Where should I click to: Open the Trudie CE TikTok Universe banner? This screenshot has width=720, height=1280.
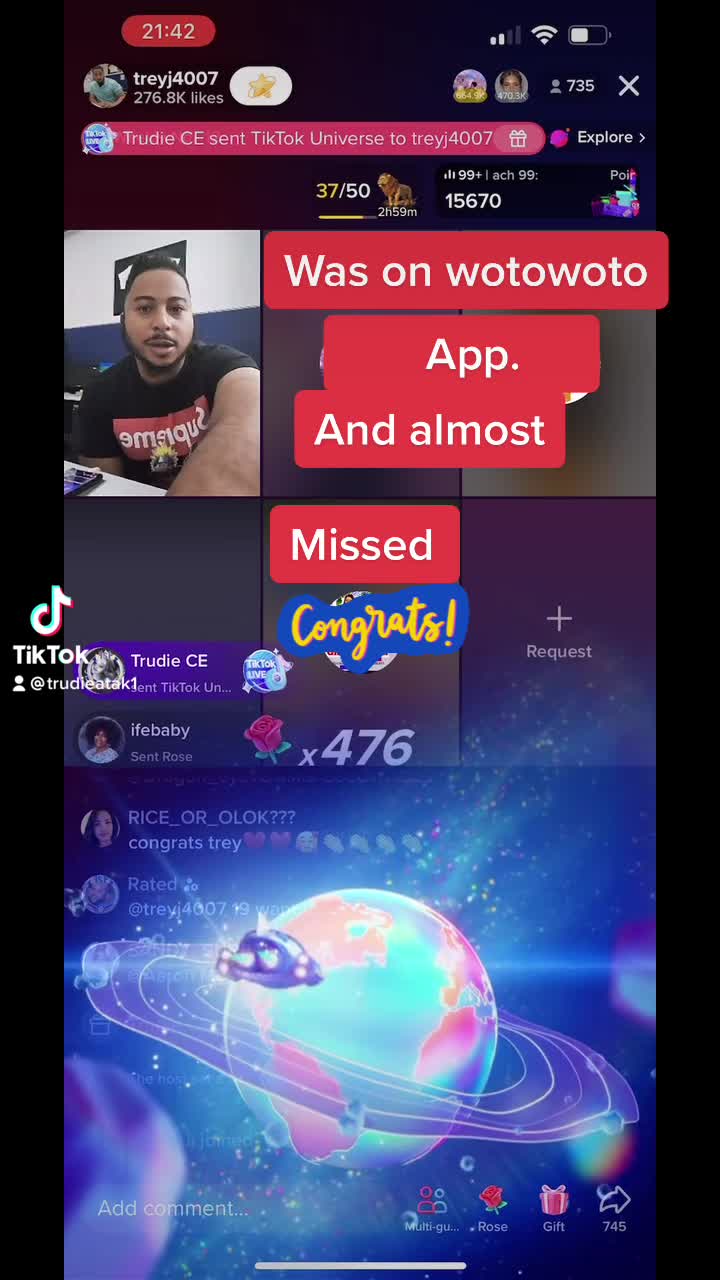tap(312, 138)
